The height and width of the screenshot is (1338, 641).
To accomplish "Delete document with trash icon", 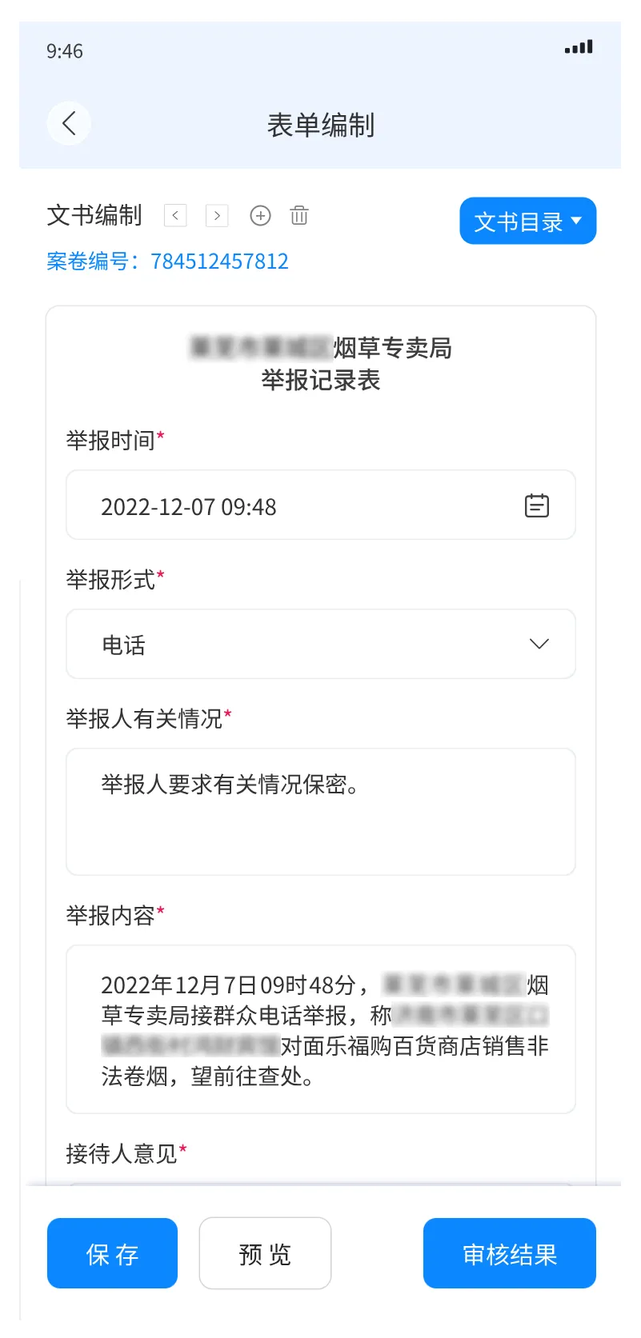I will click(x=299, y=215).
